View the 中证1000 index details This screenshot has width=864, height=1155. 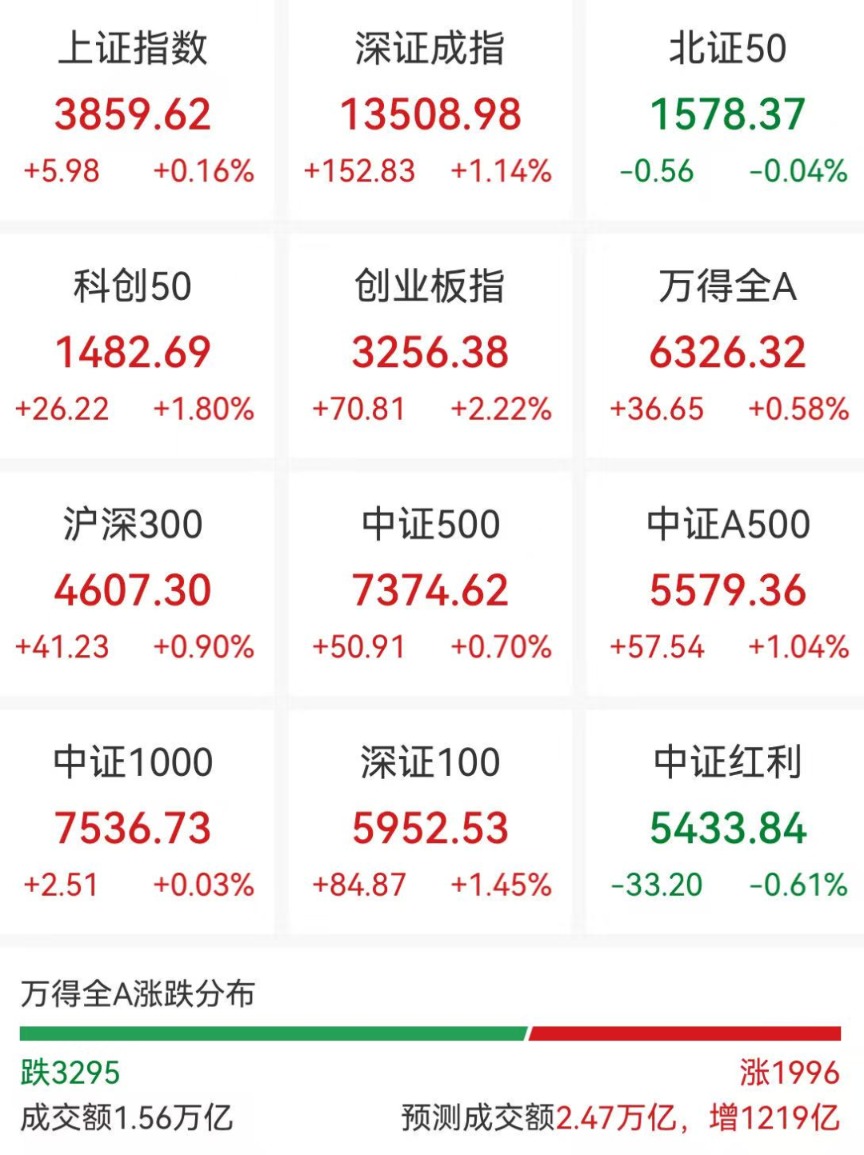pyautogui.click(x=134, y=825)
